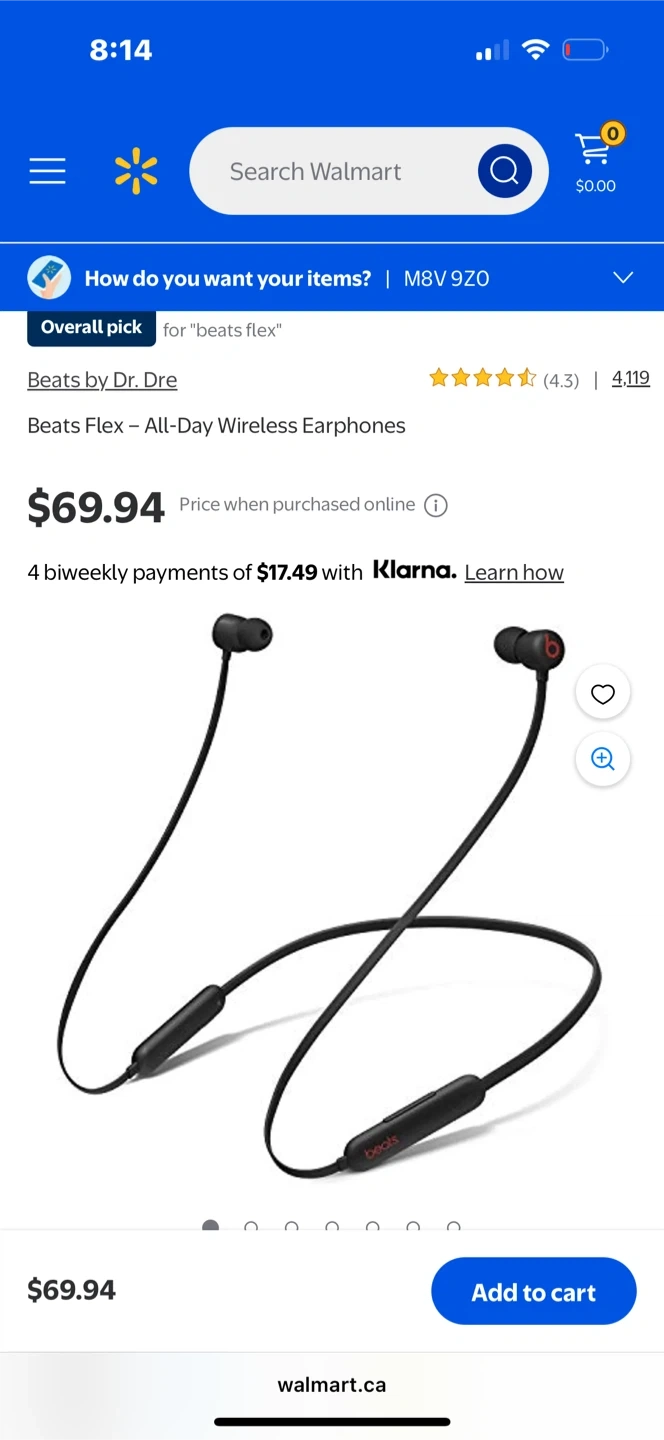The width and height of the screenshot is (664, 1440).
Task: Jump to the second product image dot
Action: click(251, 1225)
